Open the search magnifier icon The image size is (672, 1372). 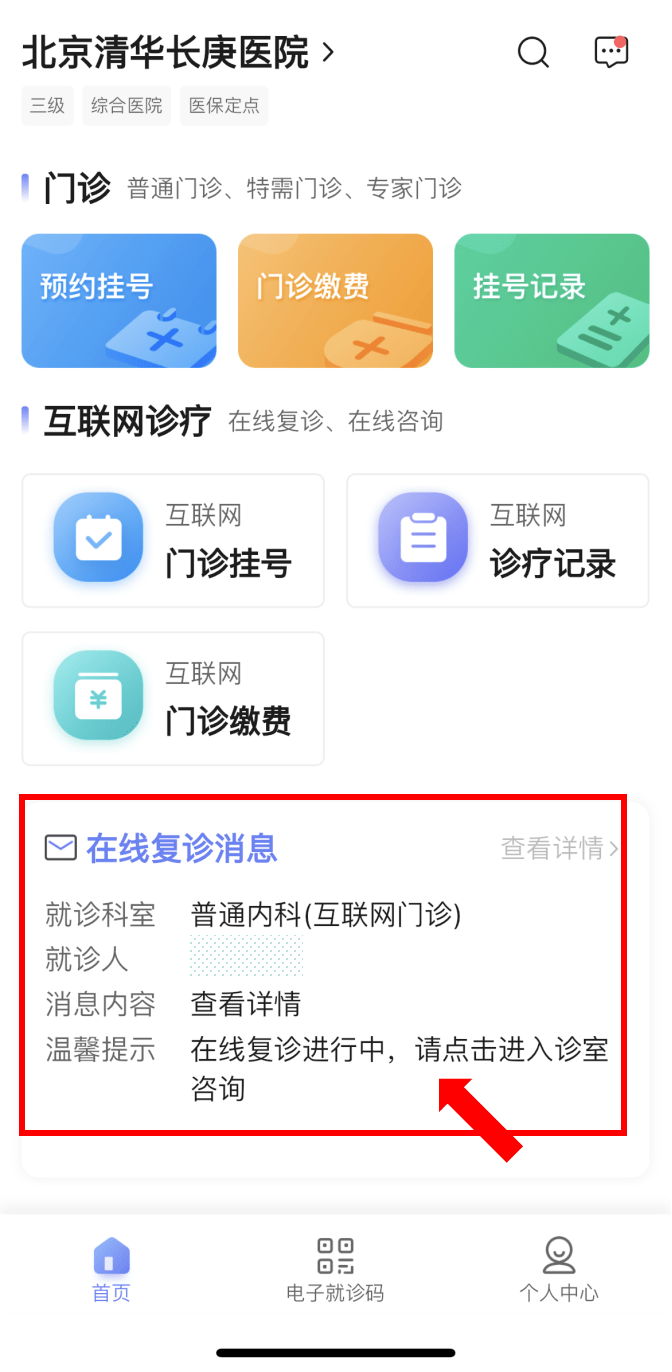[x=533, y=53]
